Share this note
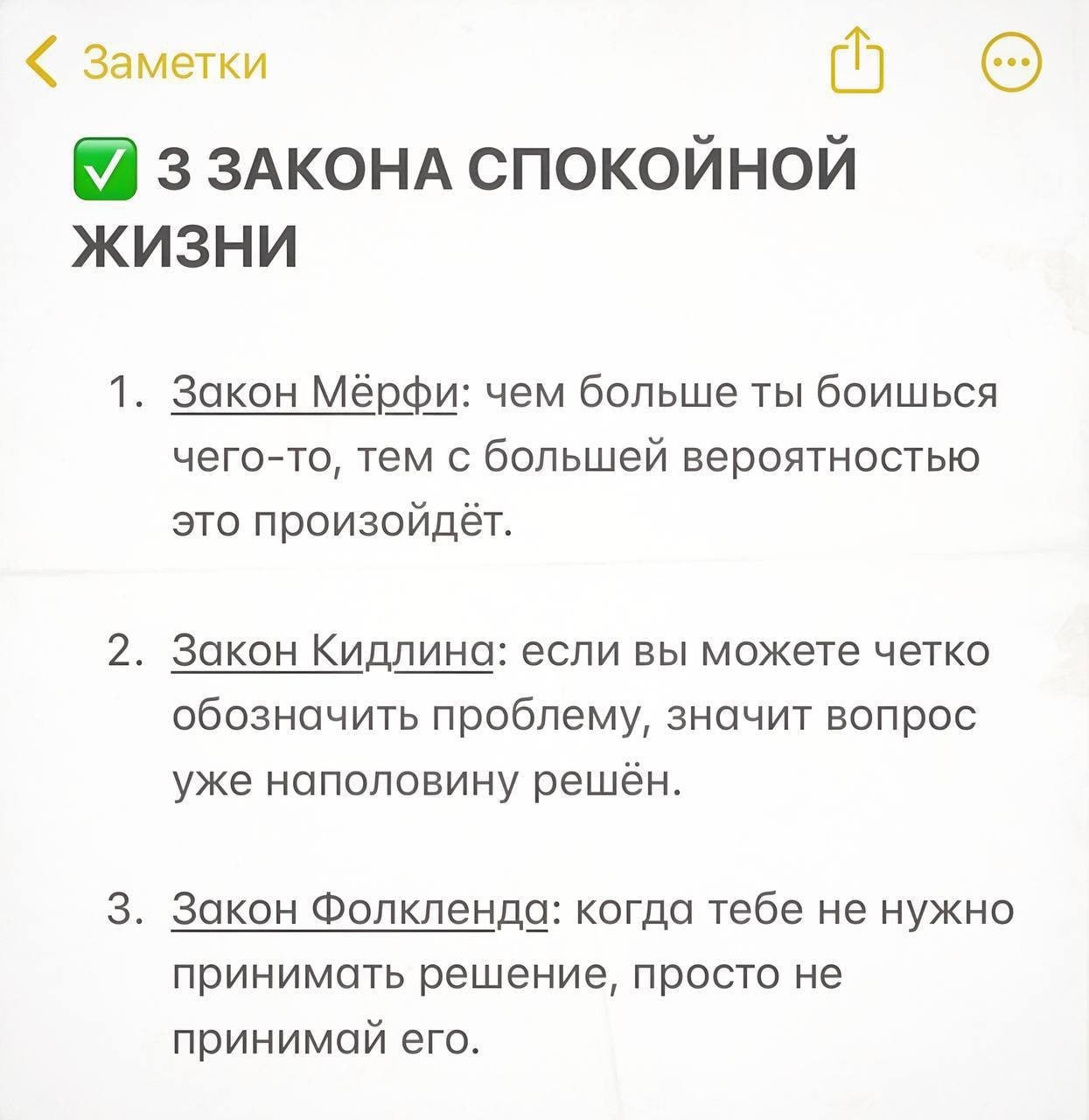1089x1120 pixels. [x=857, y=61]
